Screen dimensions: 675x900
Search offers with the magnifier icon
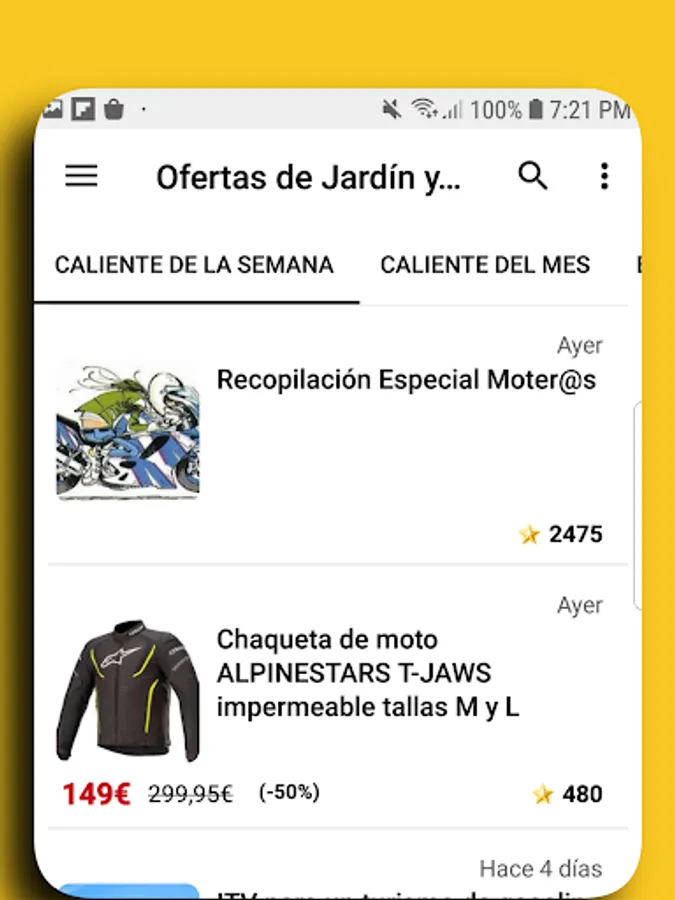coord(533,176)
